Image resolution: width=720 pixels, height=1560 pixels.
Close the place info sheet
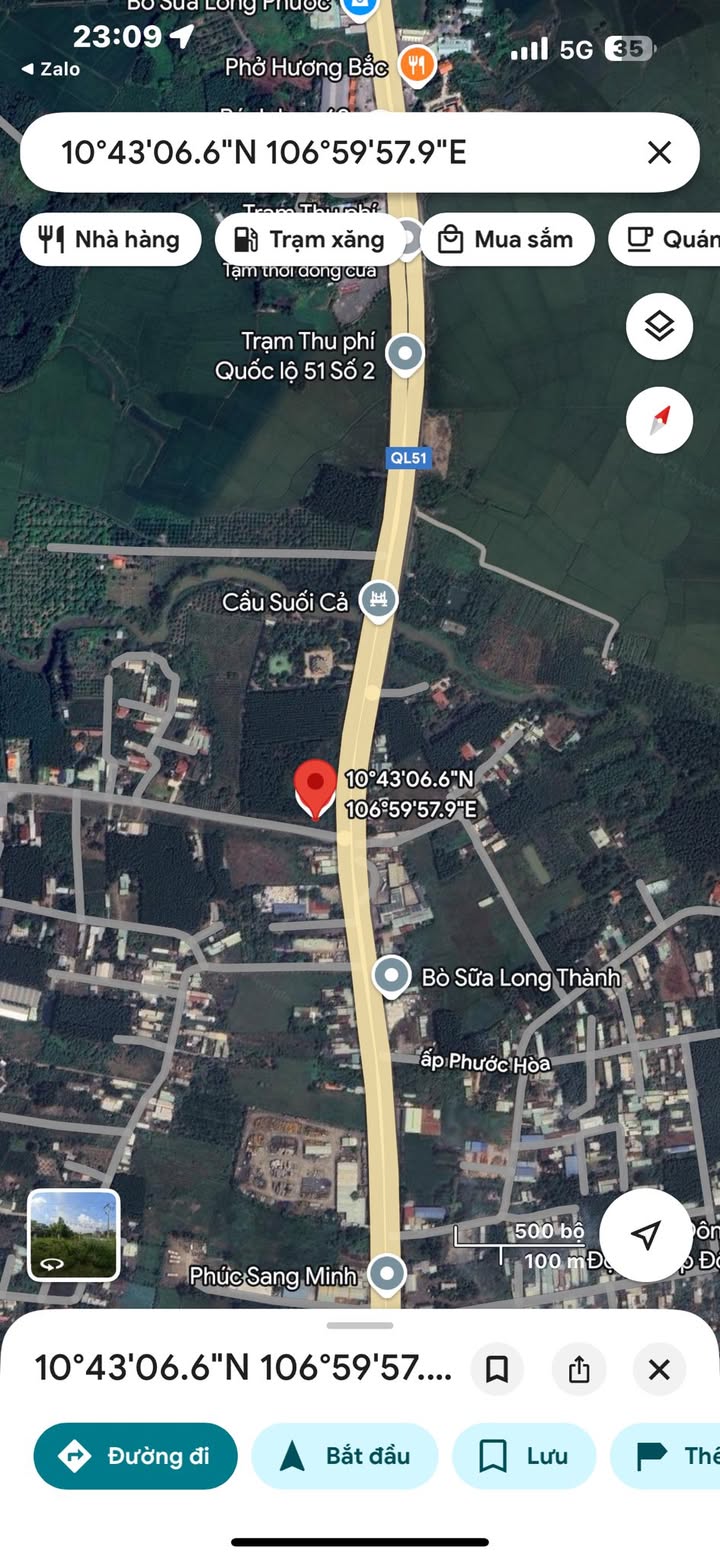(x=659, y=1369)
